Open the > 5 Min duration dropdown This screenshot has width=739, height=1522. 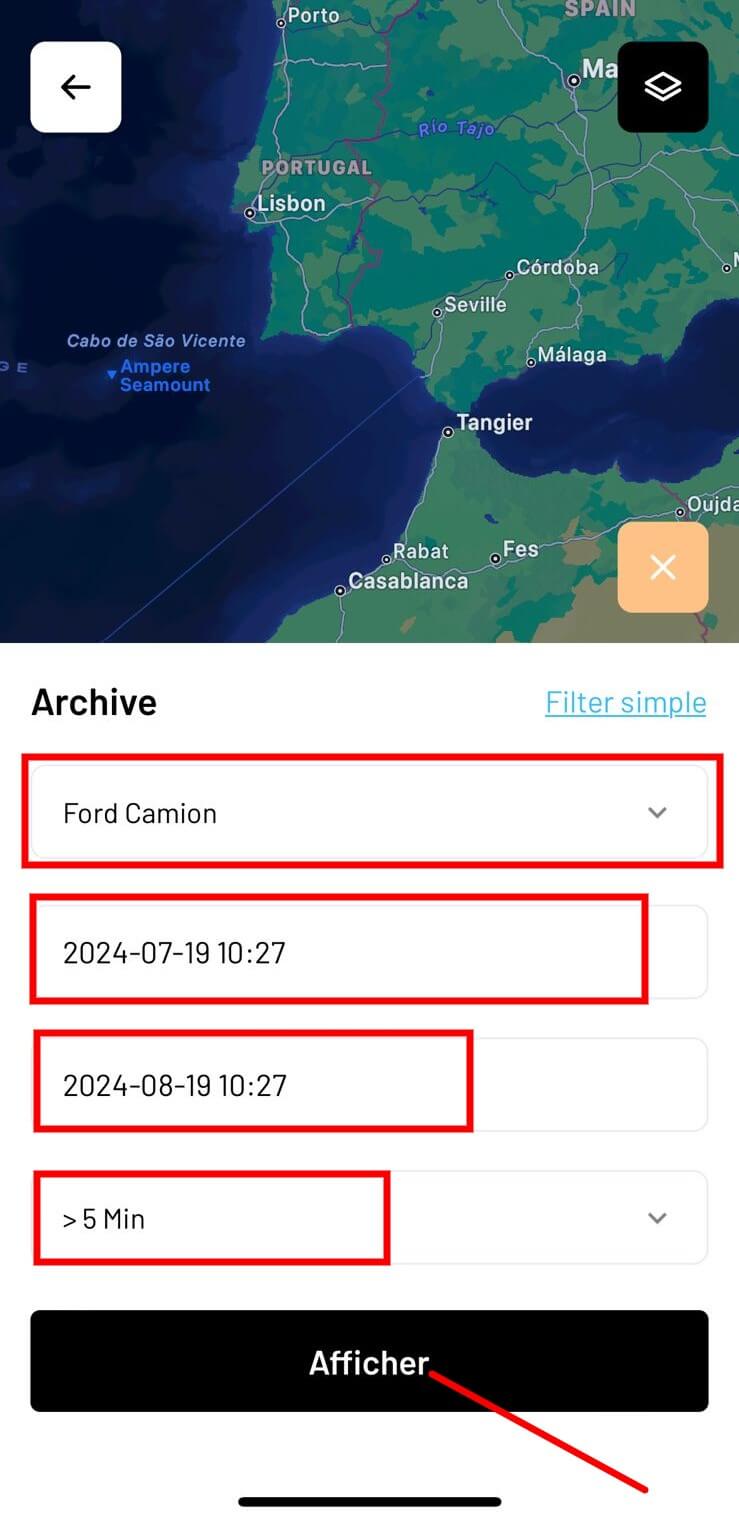pos(369,1218)
